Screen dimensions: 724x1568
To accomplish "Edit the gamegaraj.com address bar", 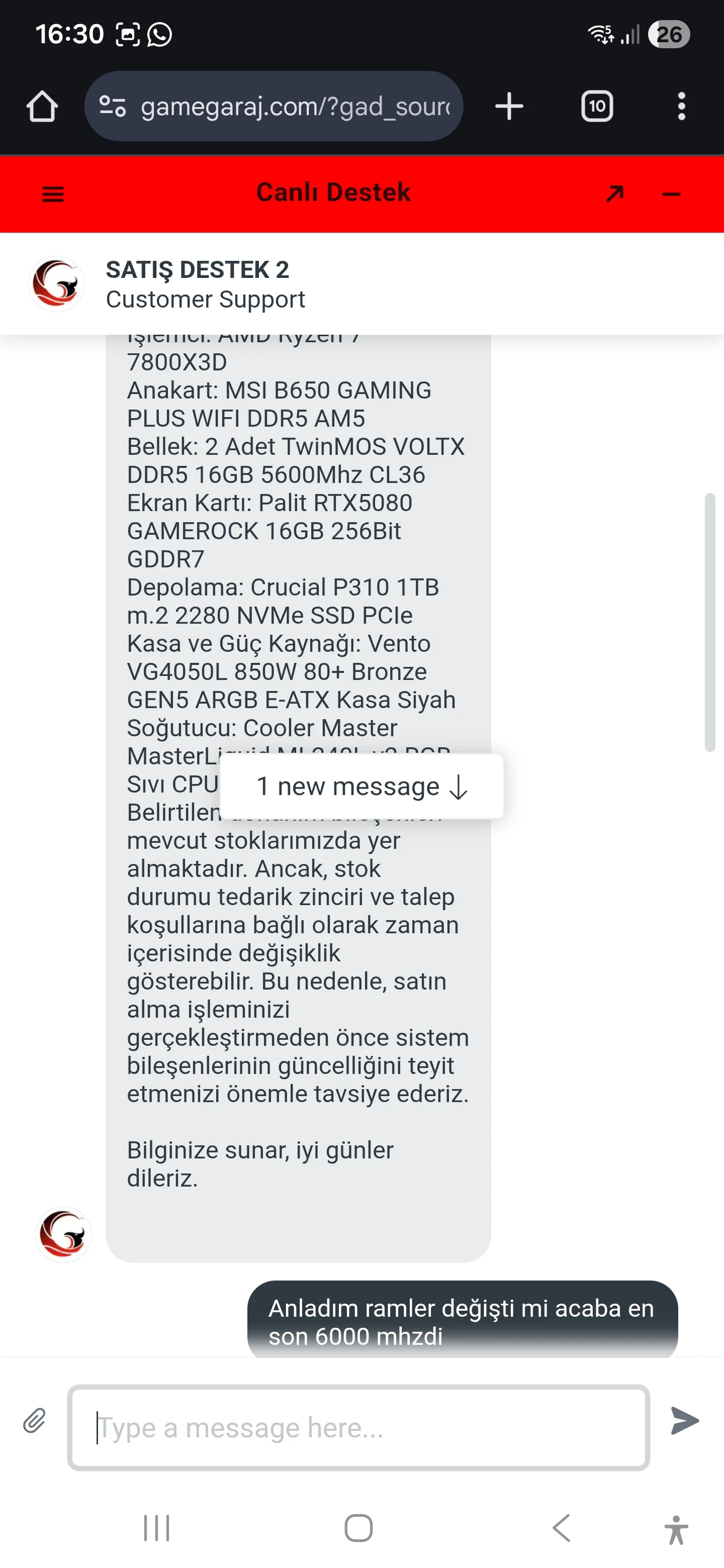I will 295,107.
